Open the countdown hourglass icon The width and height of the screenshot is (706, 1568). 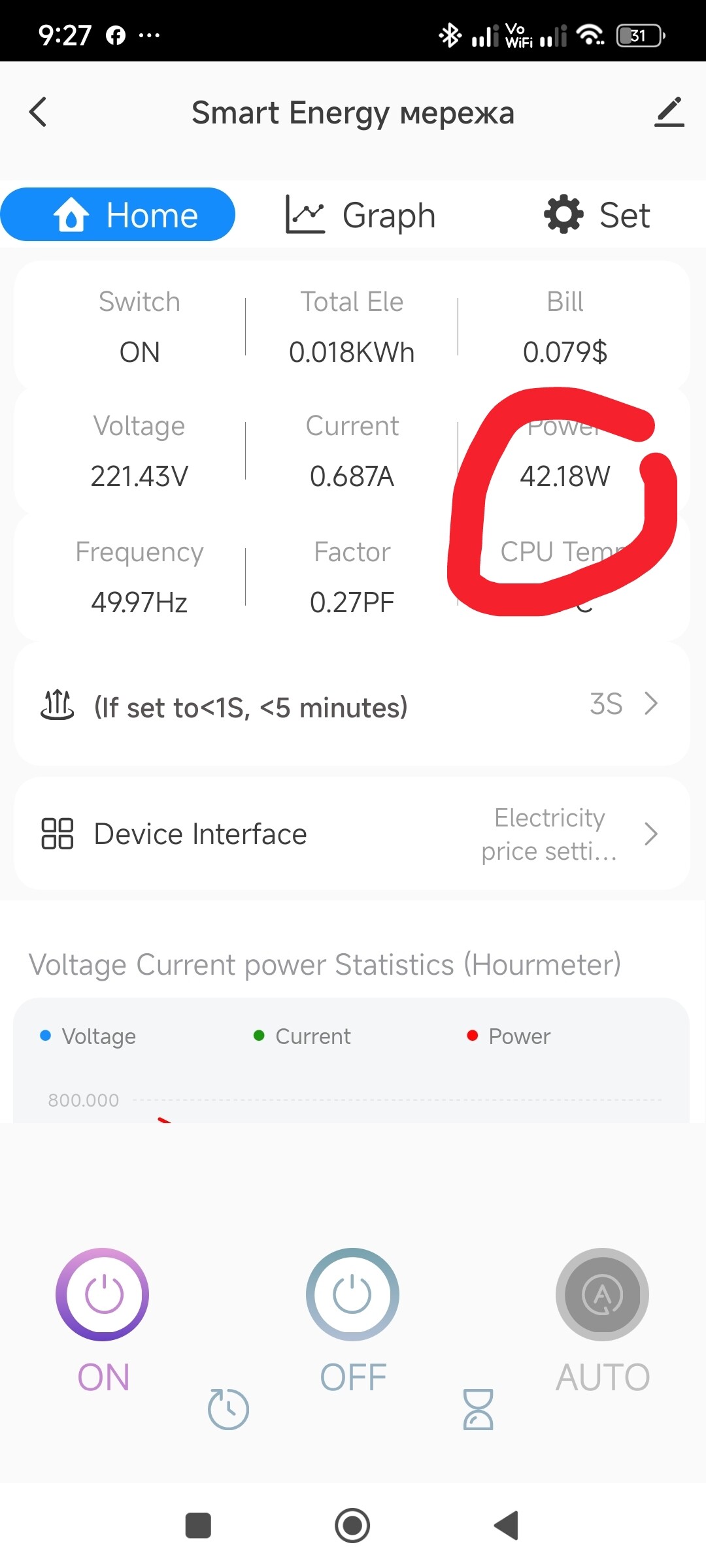click(x=478, y=1409)
